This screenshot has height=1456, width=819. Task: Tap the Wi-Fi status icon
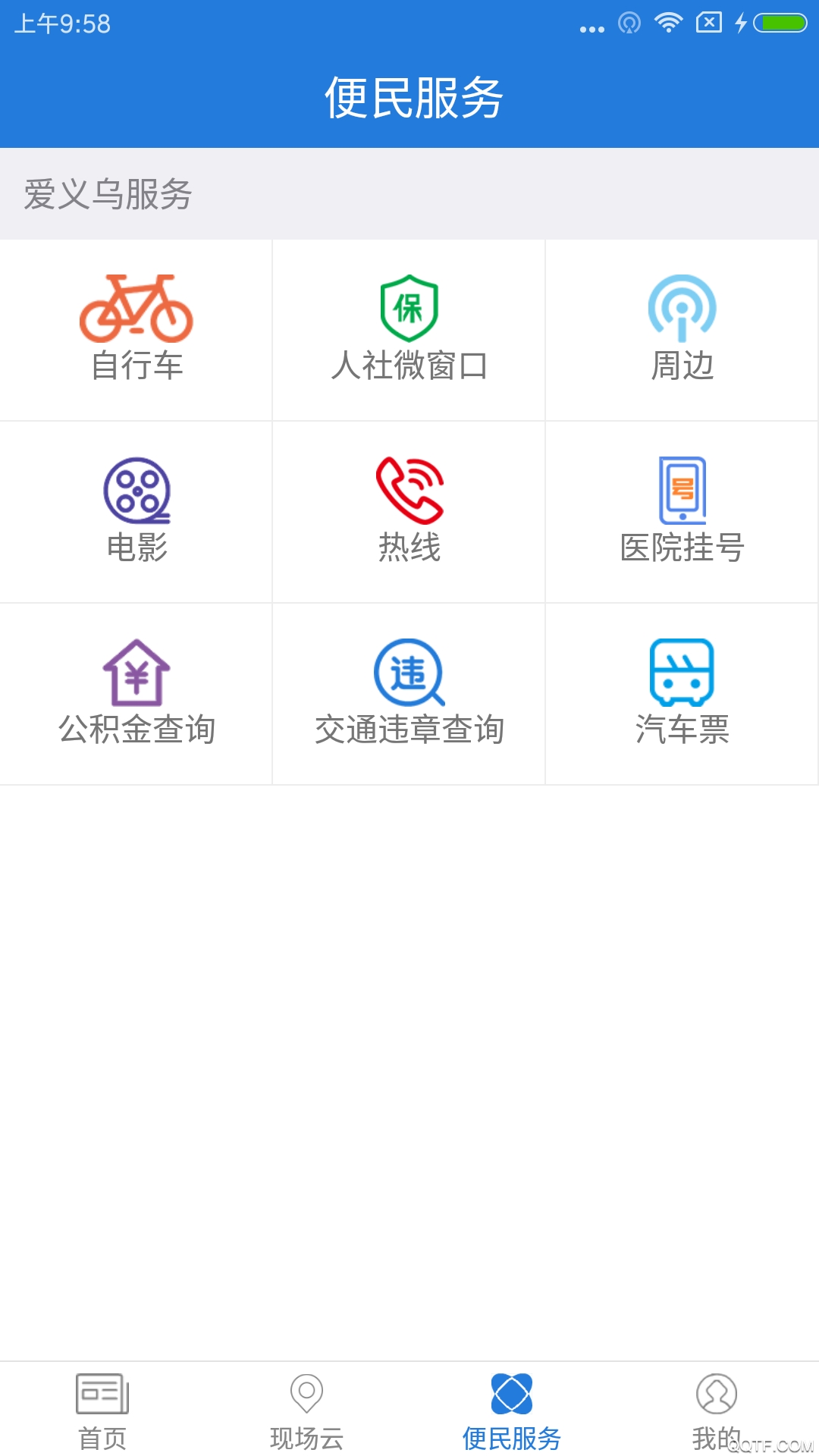[668, 22]
